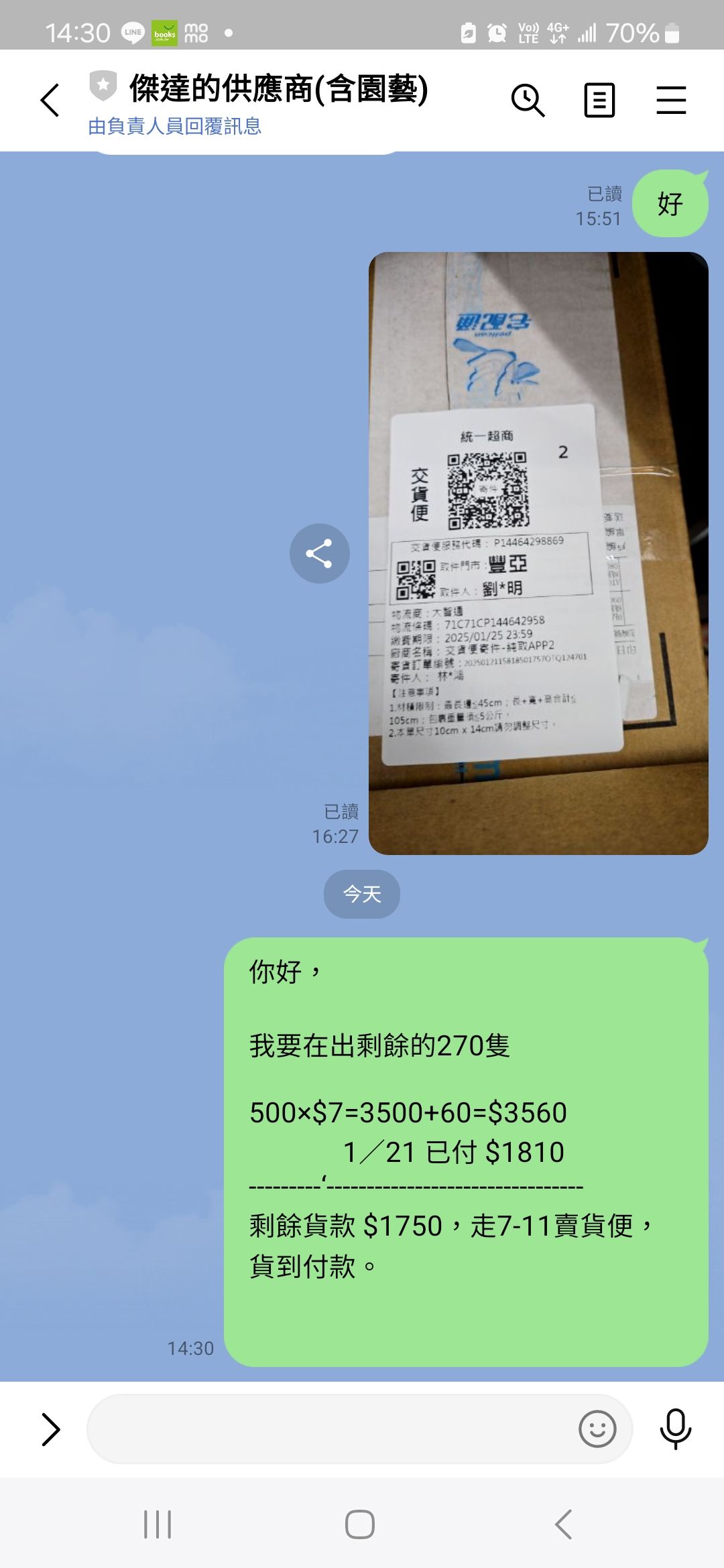
Task: Open the chat notes icon
Action: [x=599, y=101]
